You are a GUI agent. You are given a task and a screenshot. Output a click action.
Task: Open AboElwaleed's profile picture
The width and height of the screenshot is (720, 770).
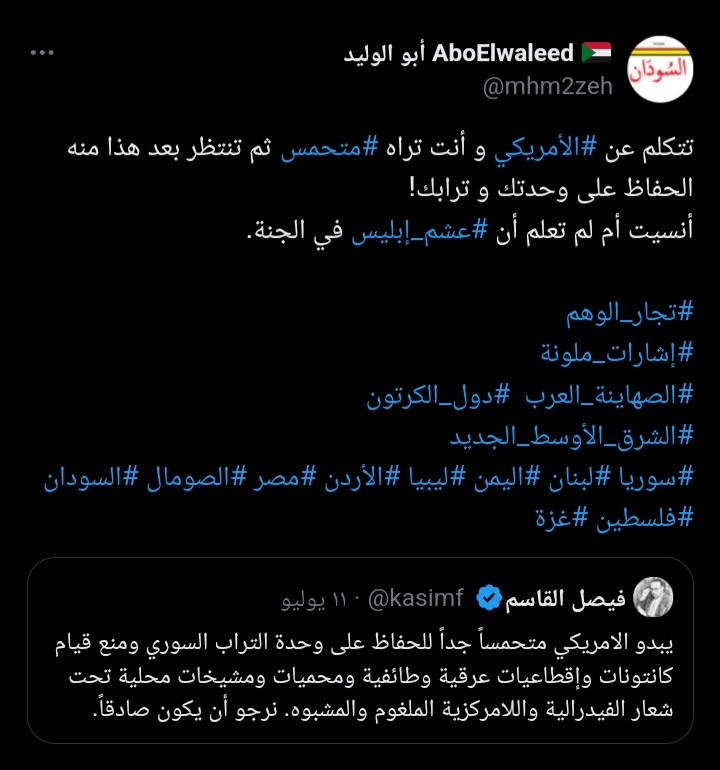(661, 71)
